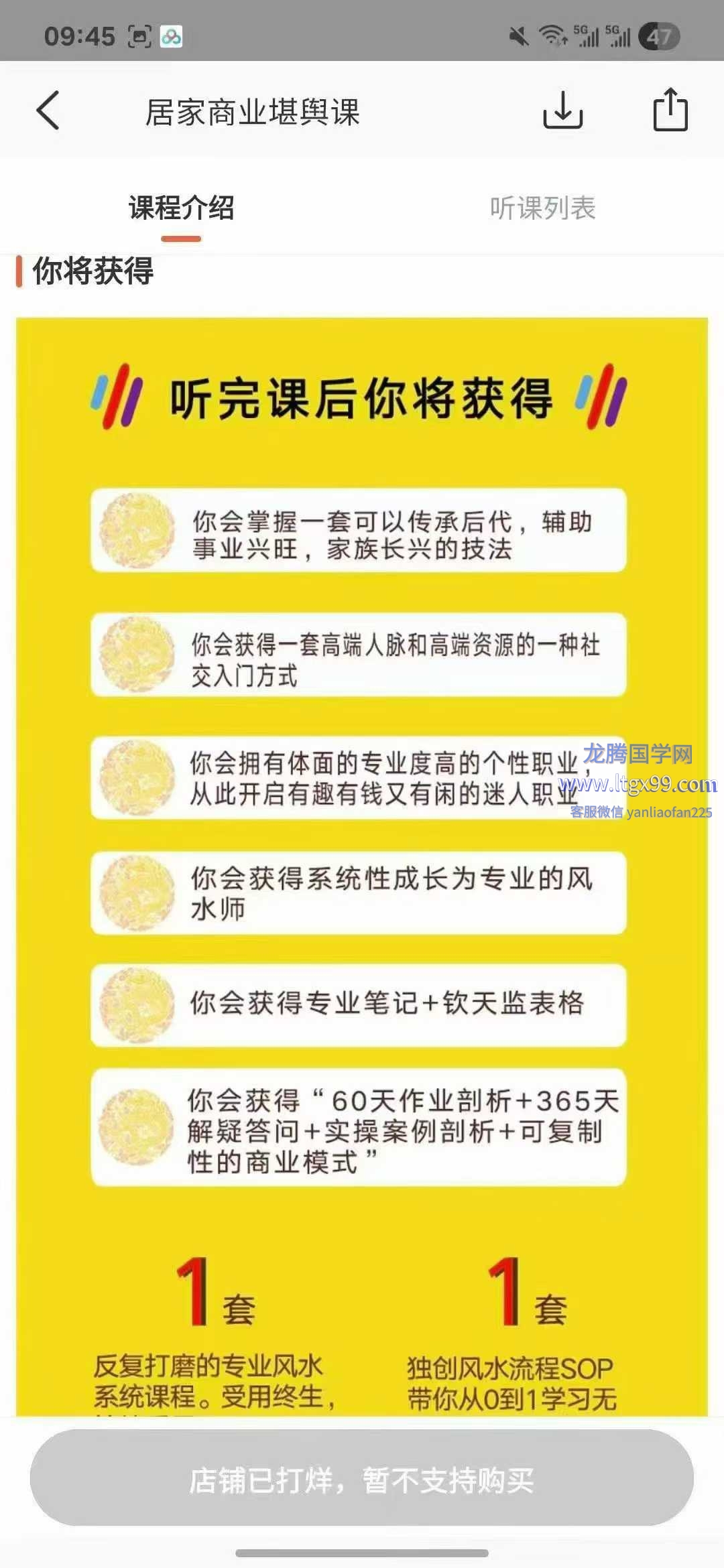This screenshot has width=724, height=1568.
Task: Go back using the back arrow
Action: (48, 111)
